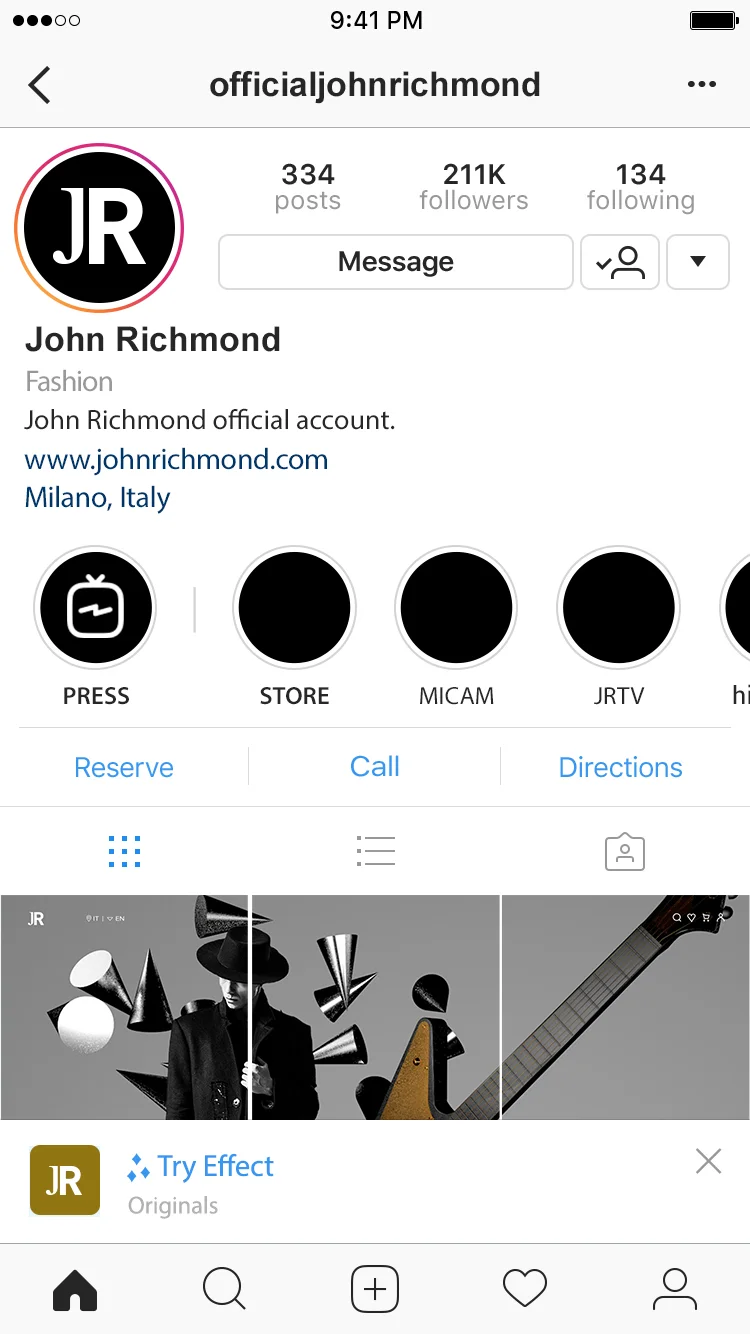The image size is (750, 1334).
Task: Open the JRTV story highlight
Action: (x=618, y=608)
